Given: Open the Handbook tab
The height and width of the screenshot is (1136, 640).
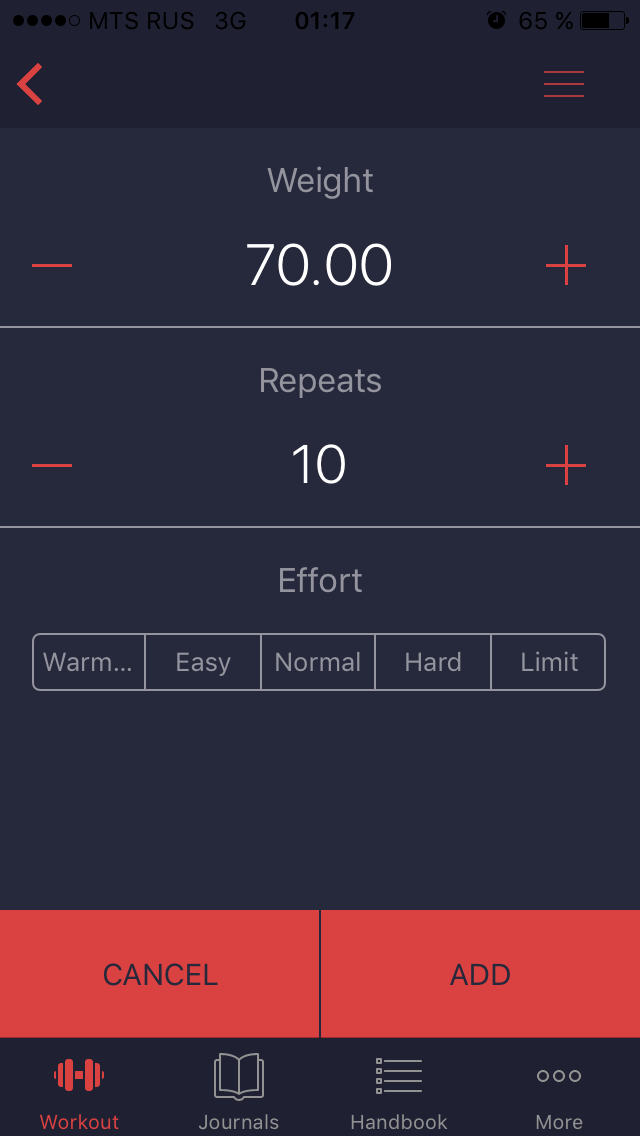Looking at the screenshot, I should click(399, 1092).
